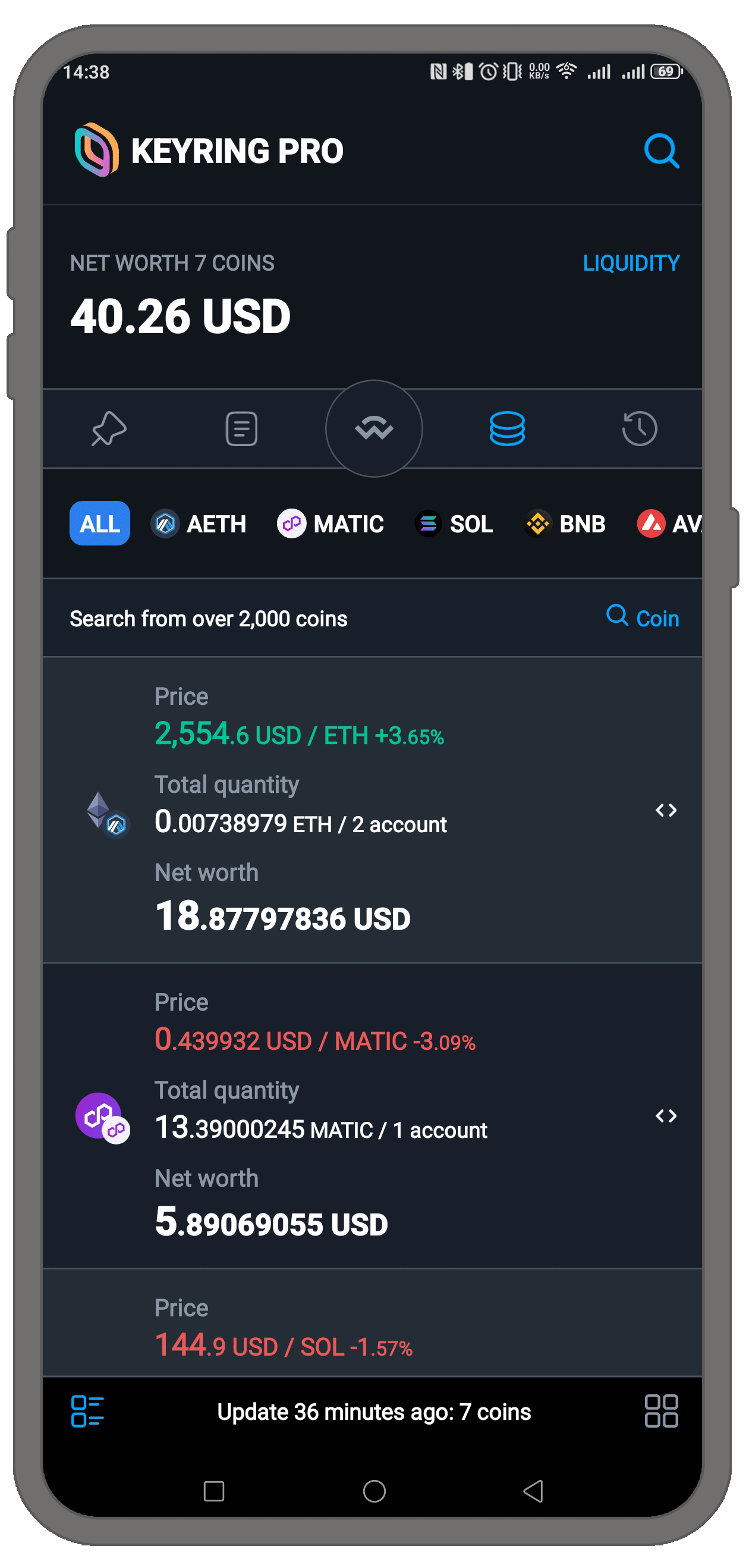Filter coins by AETH
This screenshot has width=749, height=1568.
[199, 523]
